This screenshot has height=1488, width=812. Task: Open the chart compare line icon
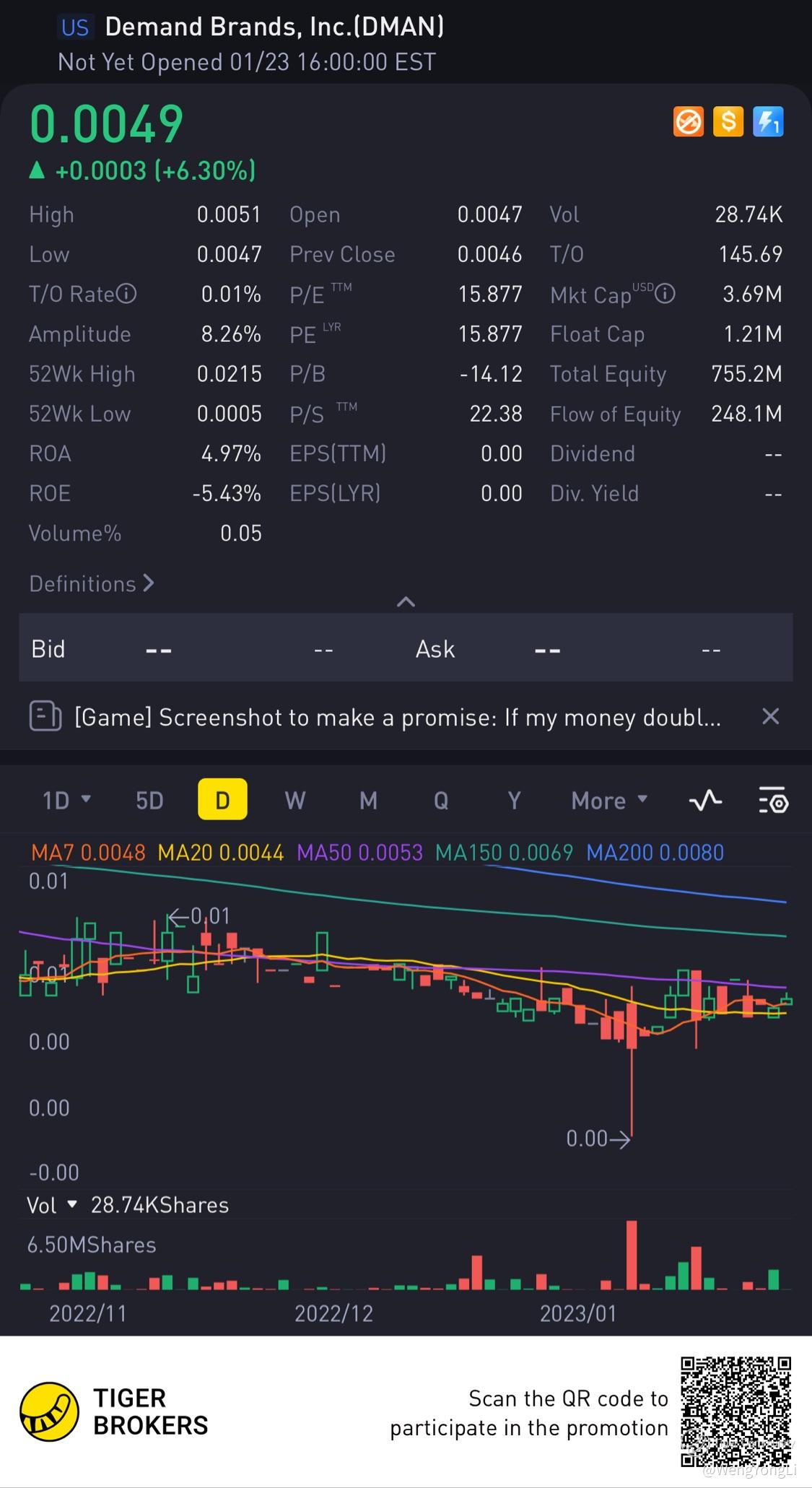tap(705, 800)
